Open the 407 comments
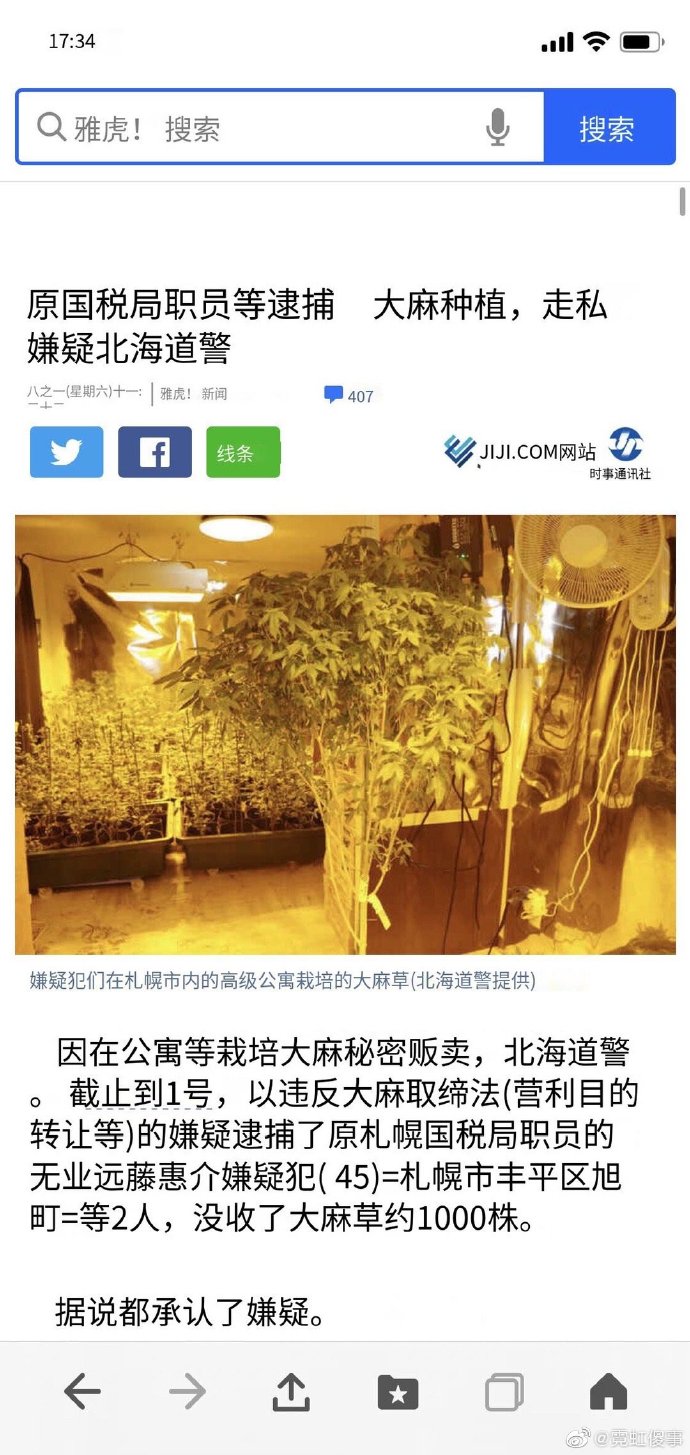The image size is (690, 1455). (349, 396)
